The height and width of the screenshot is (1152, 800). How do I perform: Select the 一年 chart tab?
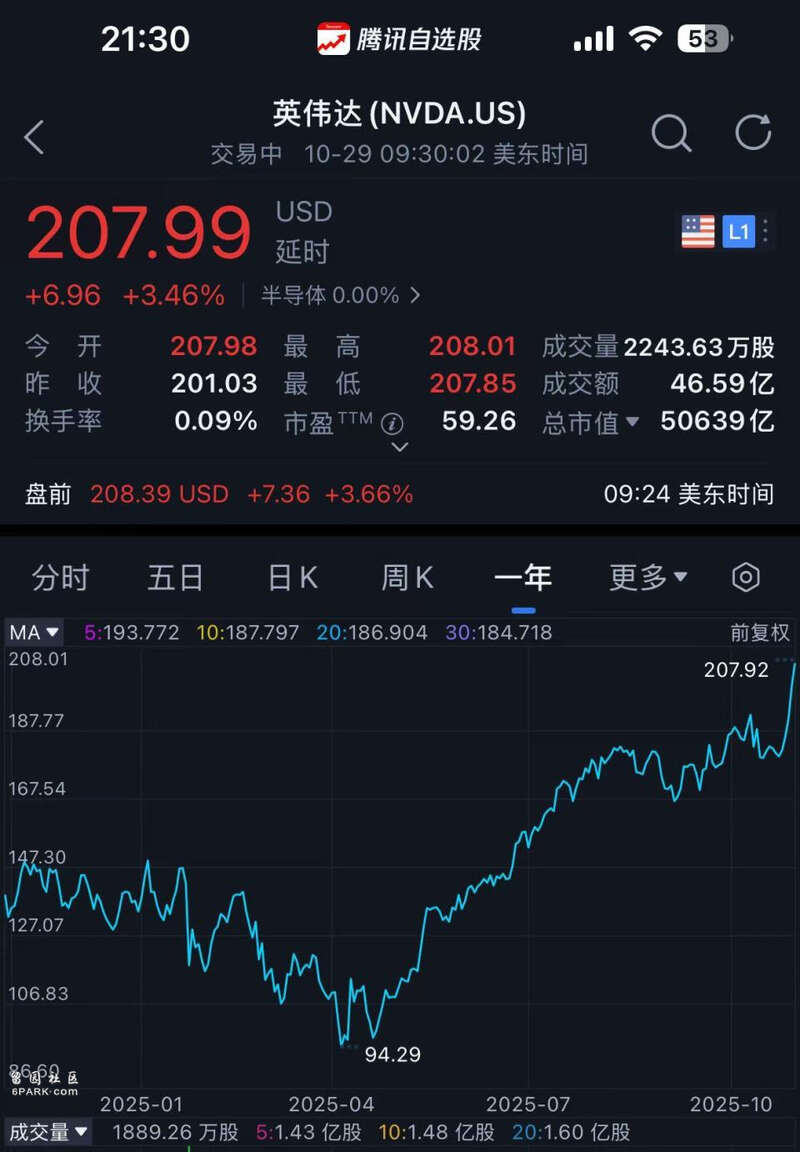(x=523, y=577)
